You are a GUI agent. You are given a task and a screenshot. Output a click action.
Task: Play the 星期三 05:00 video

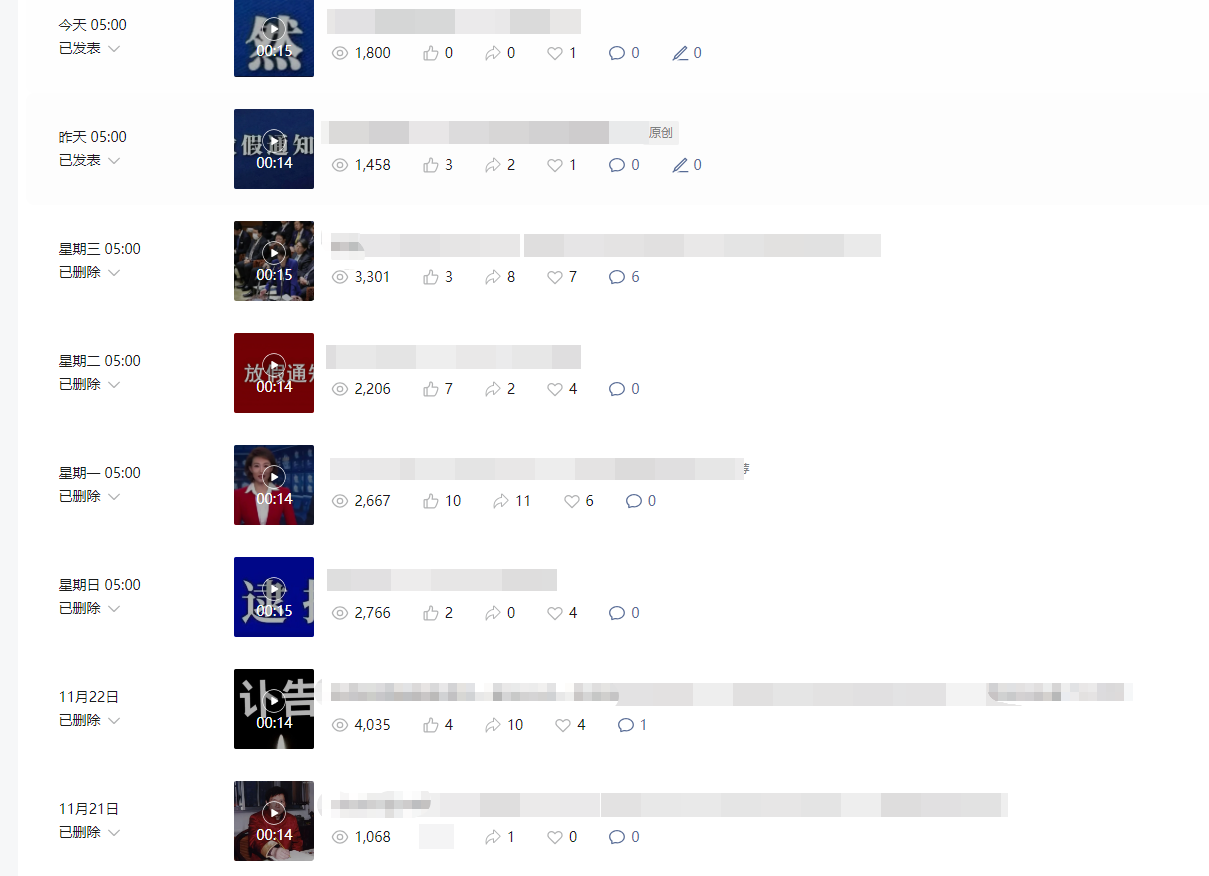pos(274,253)
